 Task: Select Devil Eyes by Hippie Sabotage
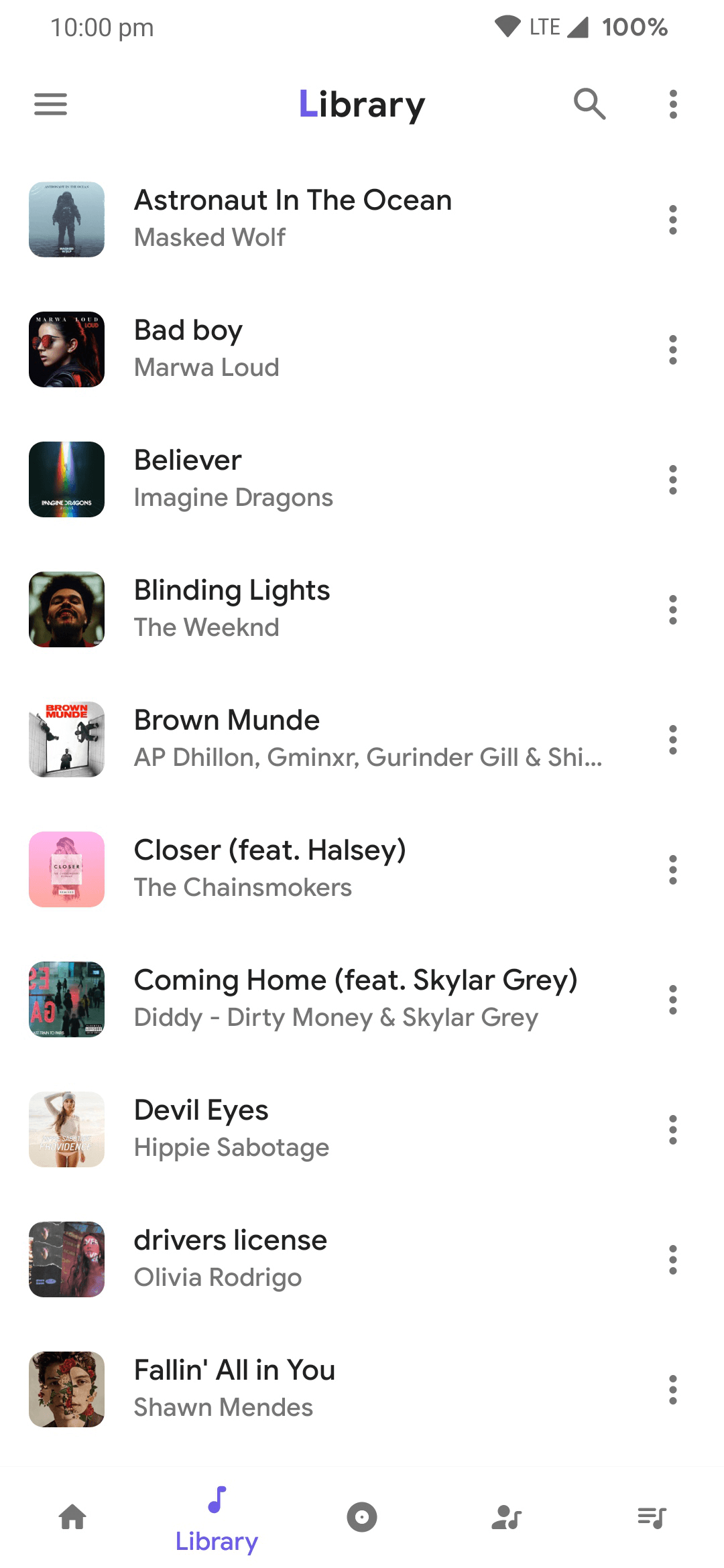(x=231, y=1128)
